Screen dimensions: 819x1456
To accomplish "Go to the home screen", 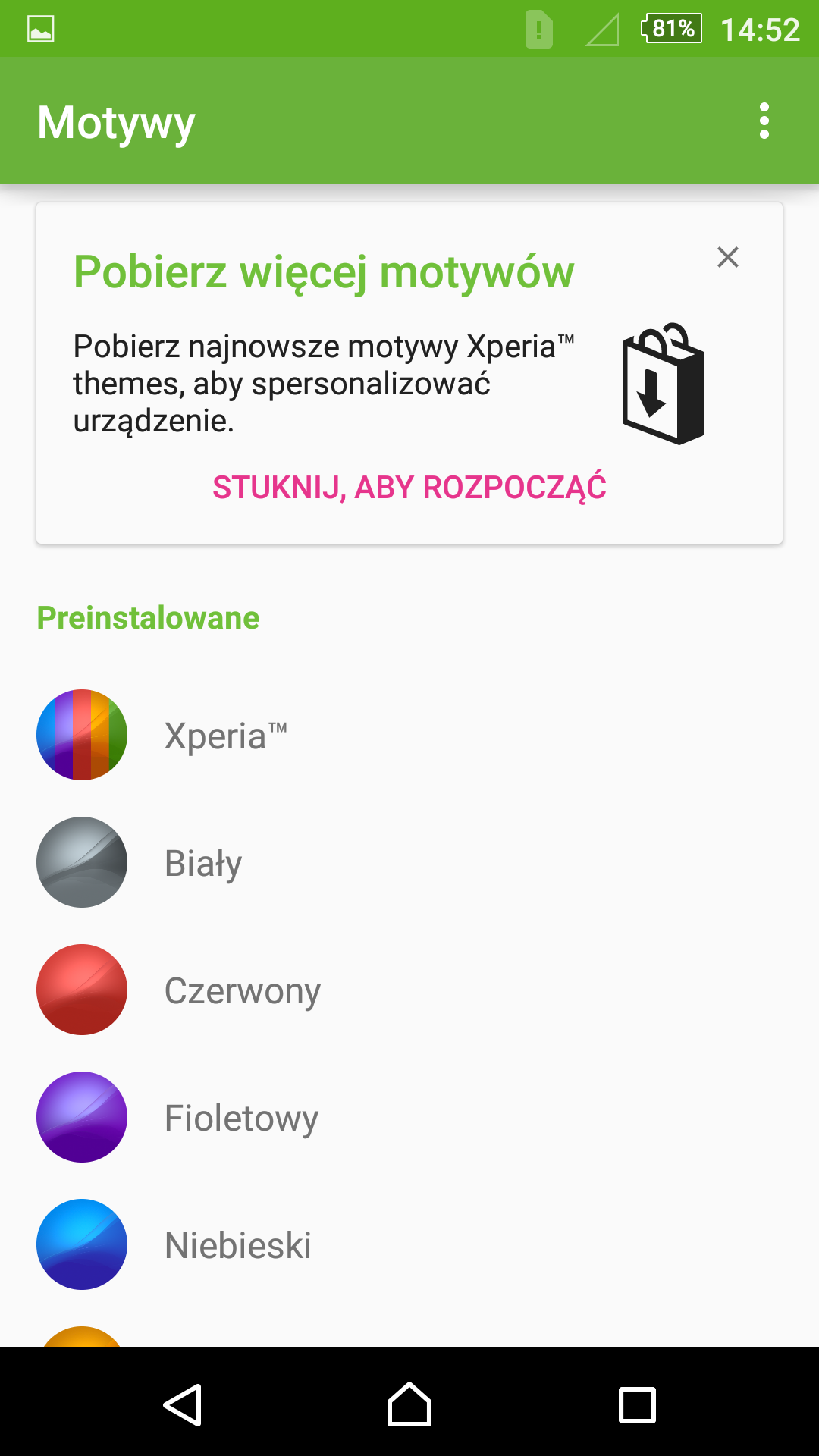I will click(409, 1404).
